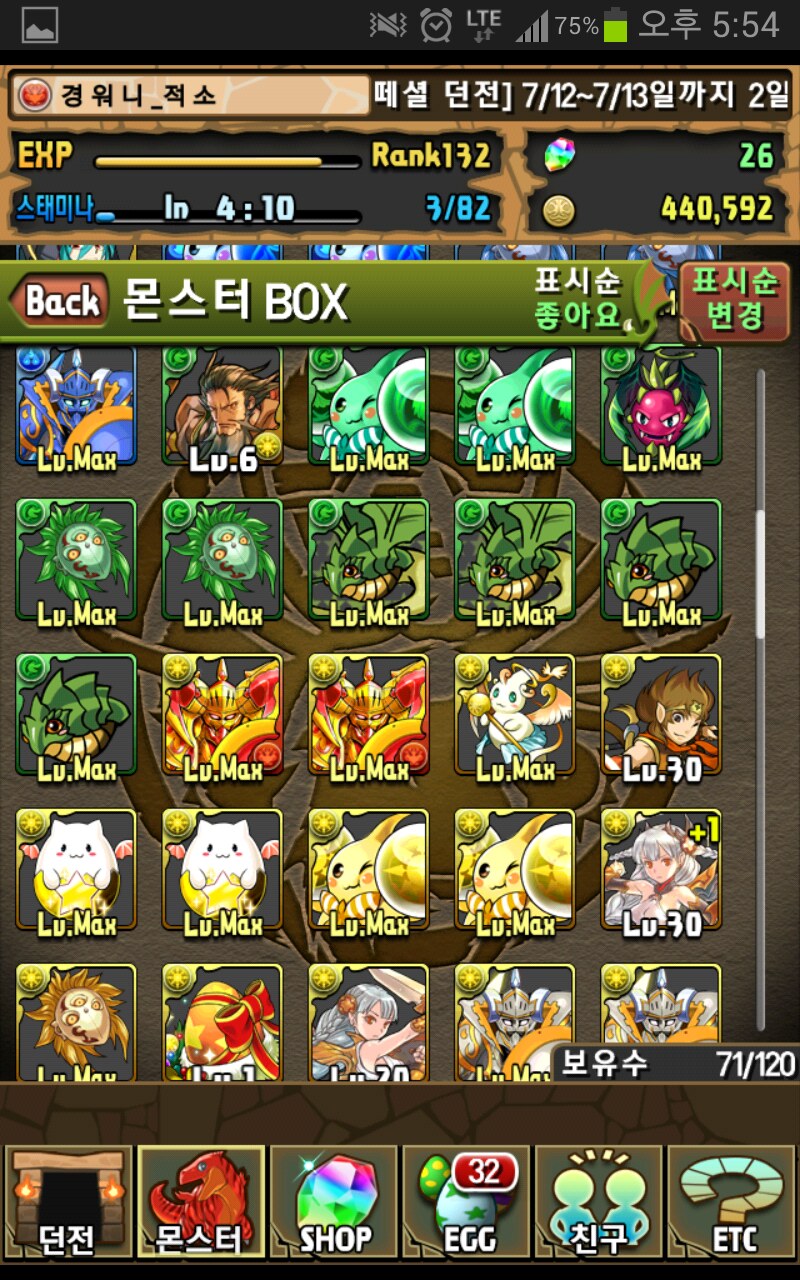Screen dimensions: 800x1280
Task: Select the Lv.30 brown-haired boy monster
Action: (660, 715)
